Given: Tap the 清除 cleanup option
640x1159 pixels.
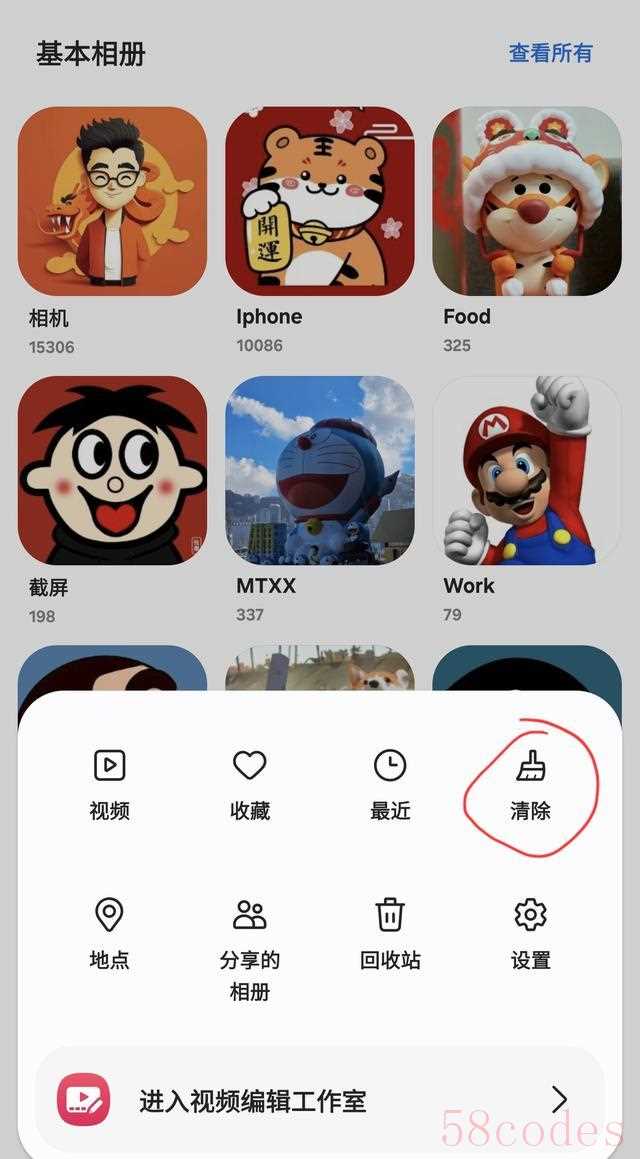Looking at the screenshot, I should (530, 784).
